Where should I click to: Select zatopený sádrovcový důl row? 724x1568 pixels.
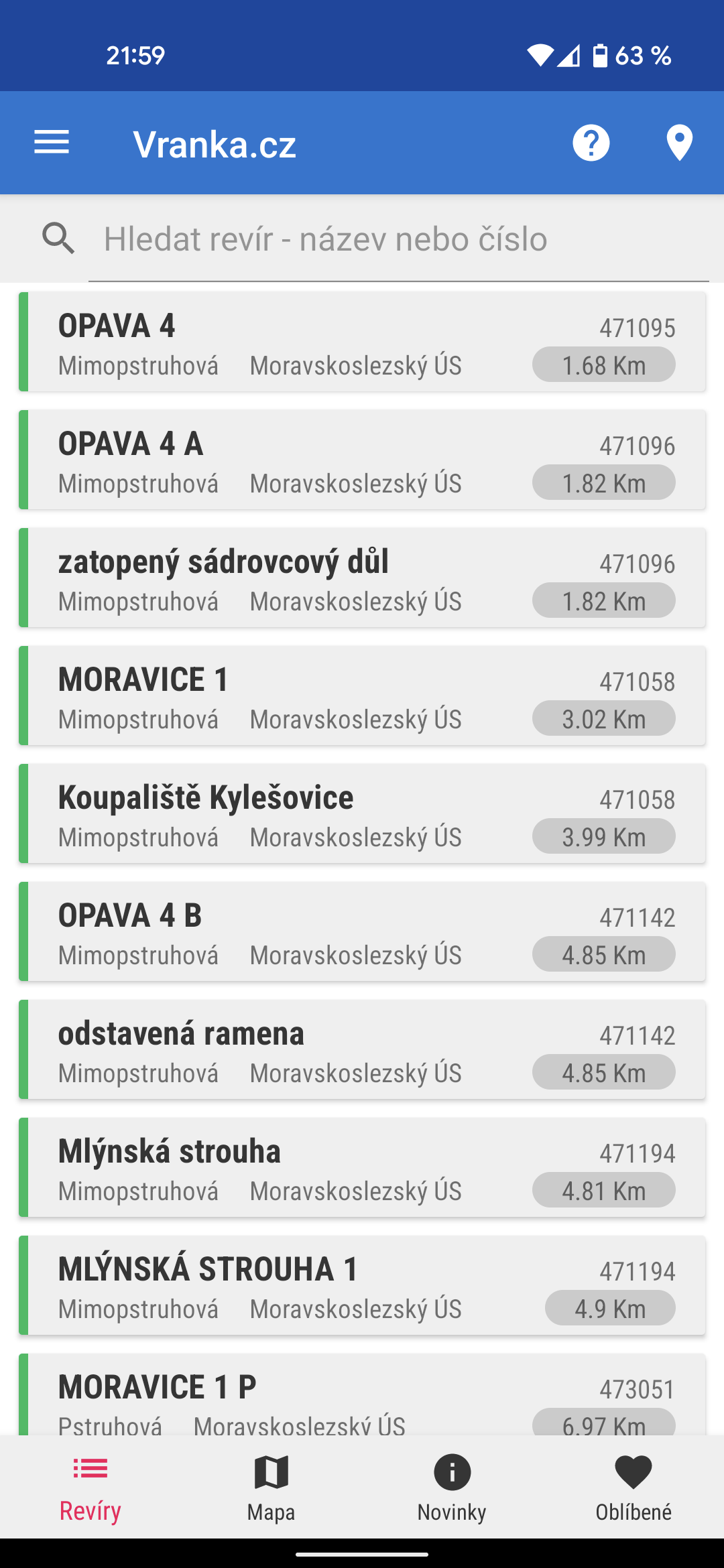[x=362, y=578]
